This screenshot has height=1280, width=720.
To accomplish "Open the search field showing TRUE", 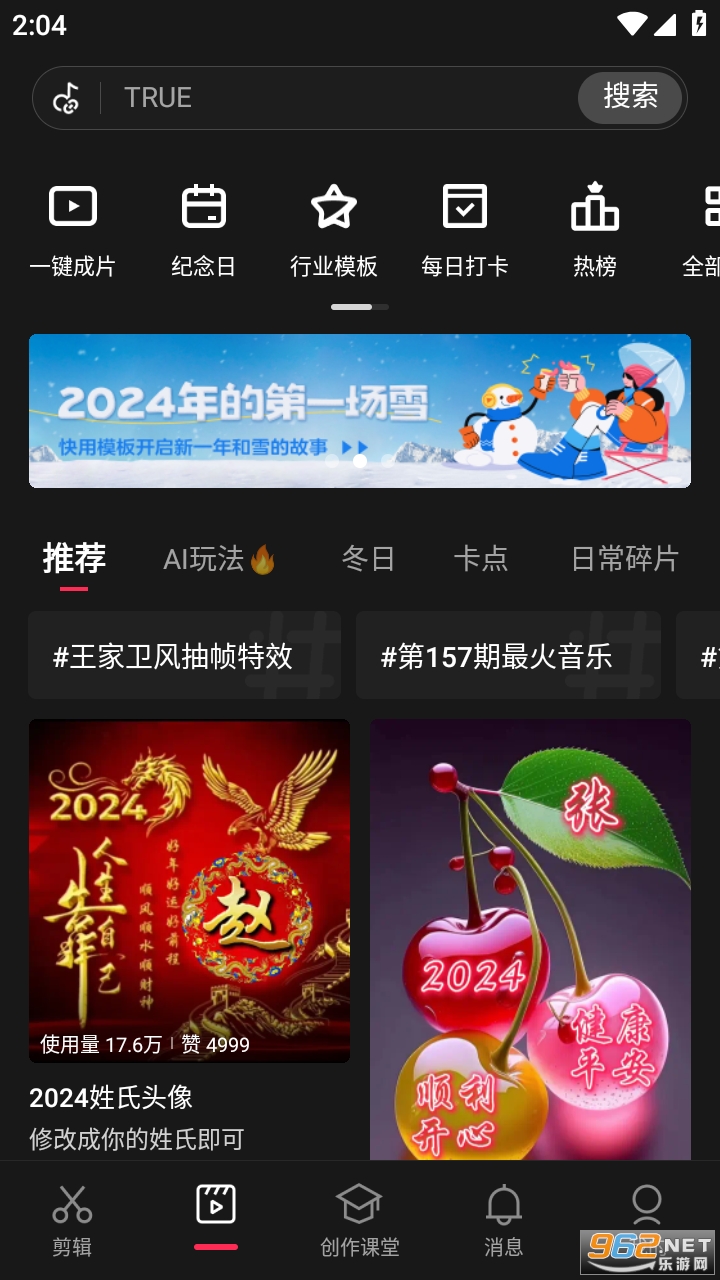I will pyautogui.click(x=340, y=97).
